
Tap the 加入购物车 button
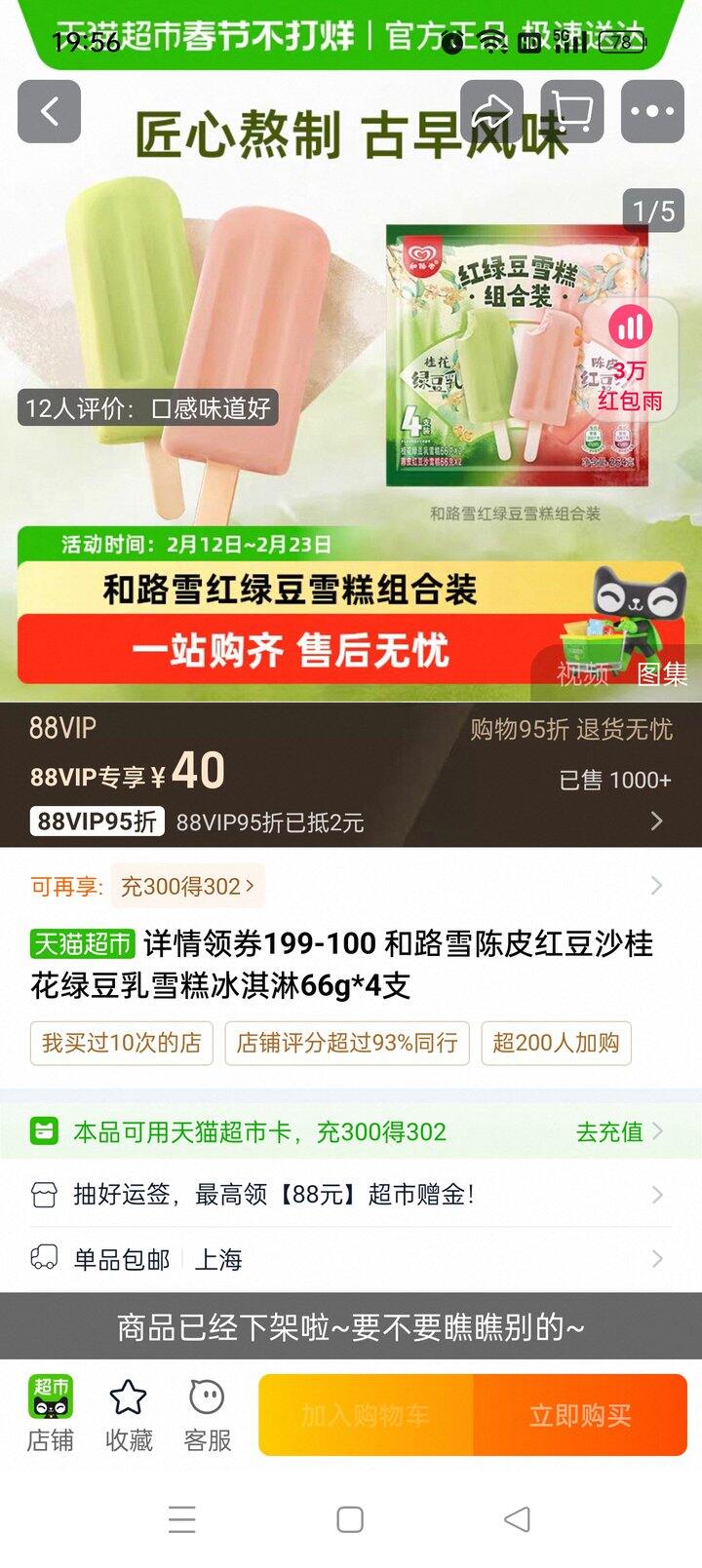coord(366,1415)
